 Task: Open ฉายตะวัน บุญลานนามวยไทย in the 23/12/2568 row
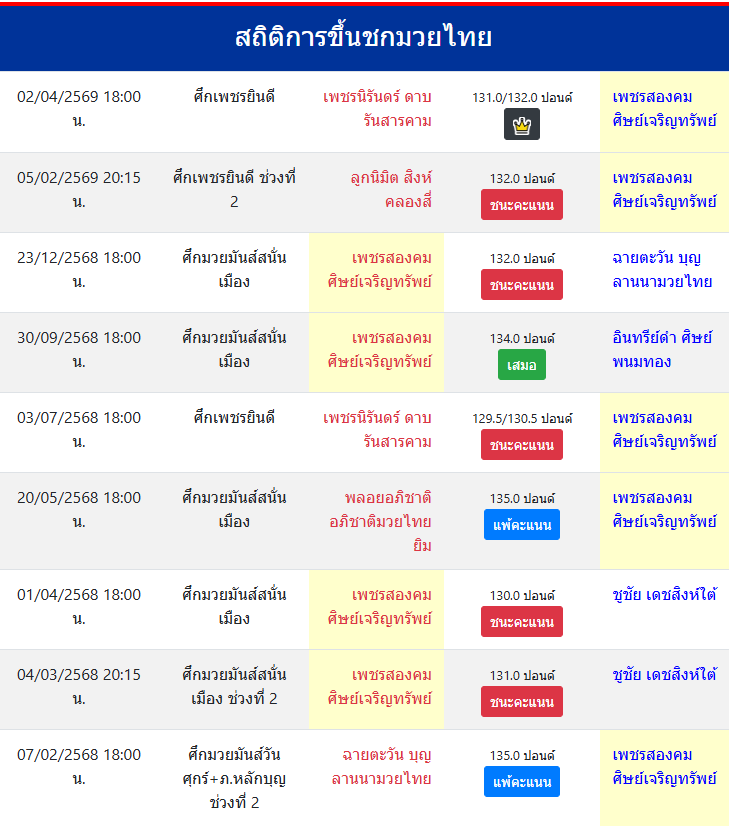pos(663,269)
